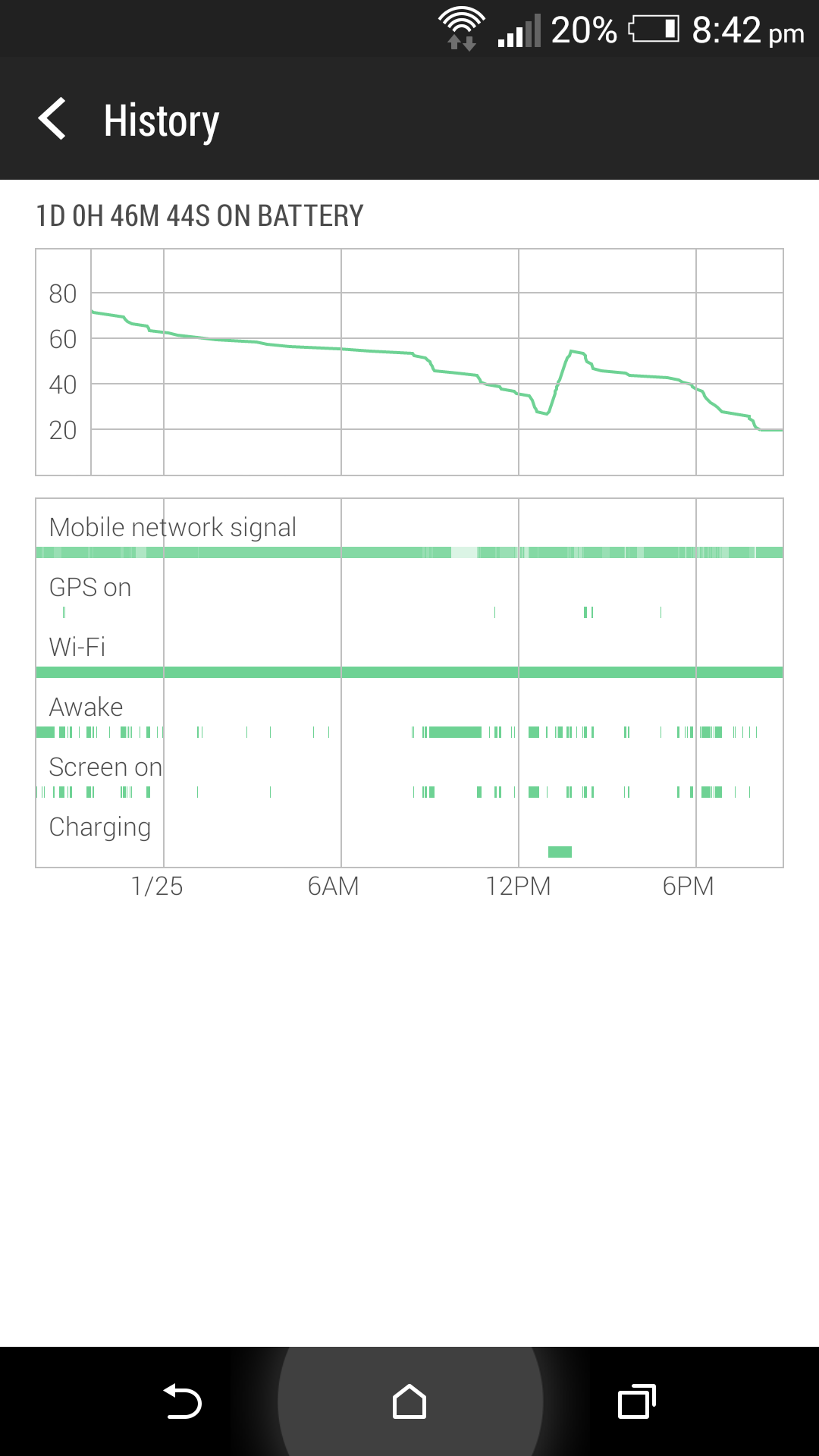Open the recent apps view
The height and width of the screenshot is (1456, 819).
coord(637,1401)
